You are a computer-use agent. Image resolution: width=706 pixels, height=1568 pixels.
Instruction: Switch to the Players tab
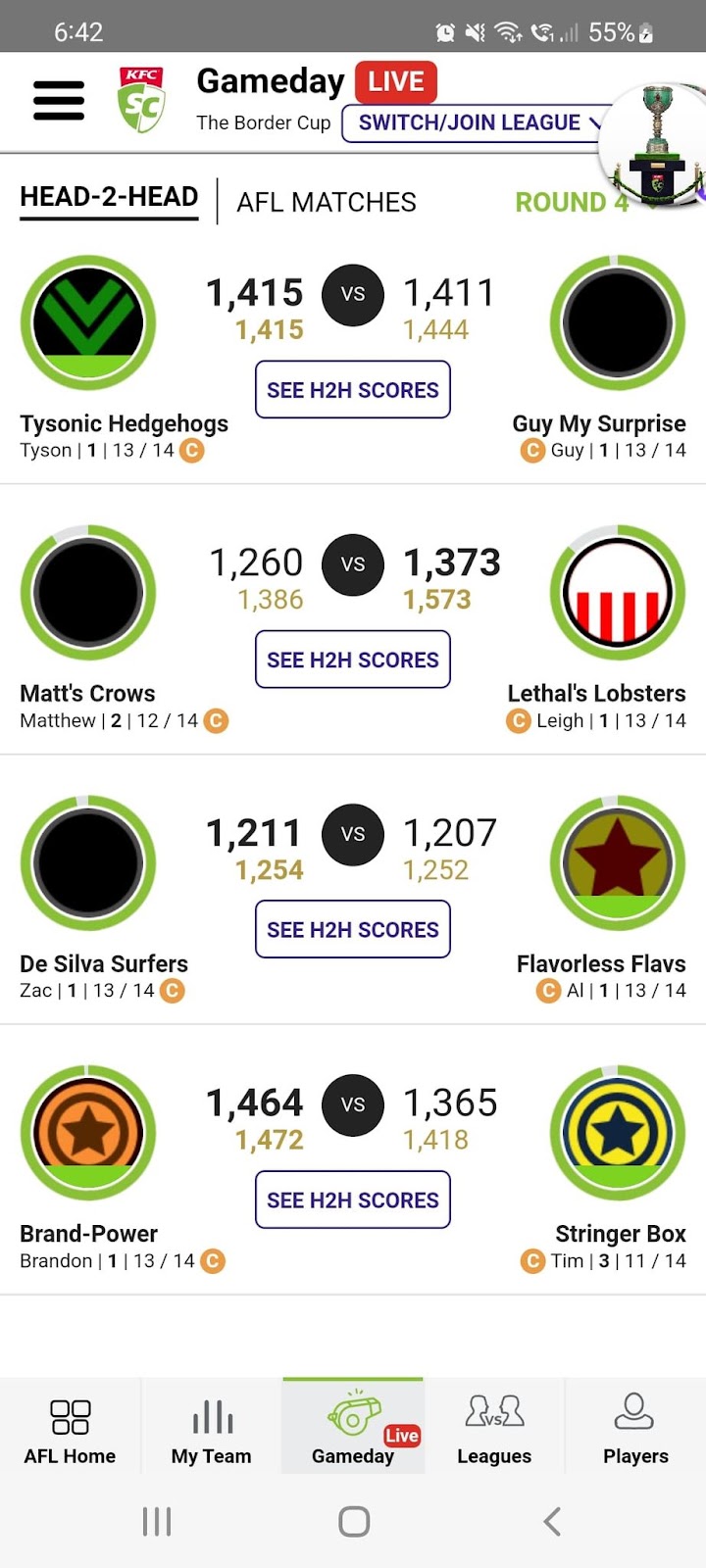click(635, 1431)
